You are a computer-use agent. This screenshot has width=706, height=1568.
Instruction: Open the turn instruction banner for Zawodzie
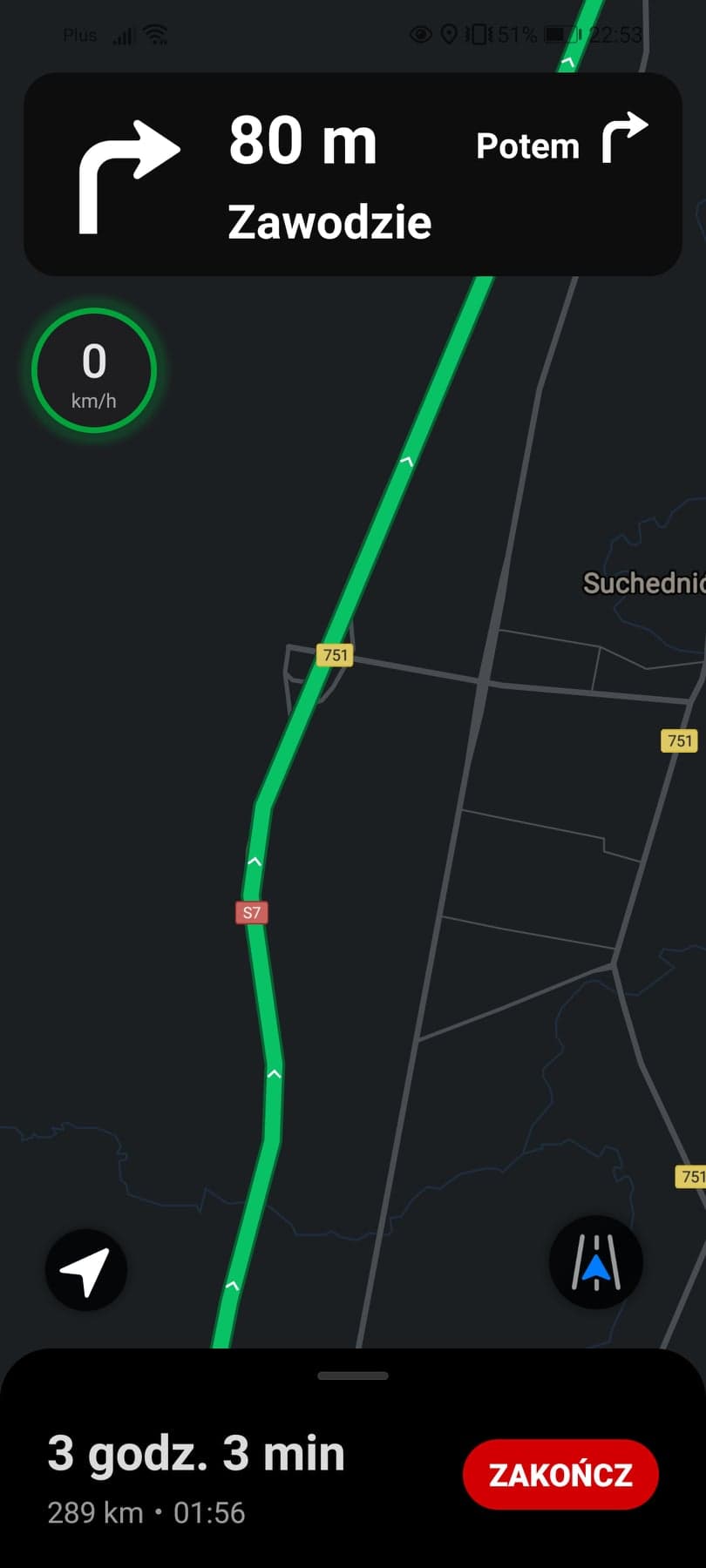[352, 175]
